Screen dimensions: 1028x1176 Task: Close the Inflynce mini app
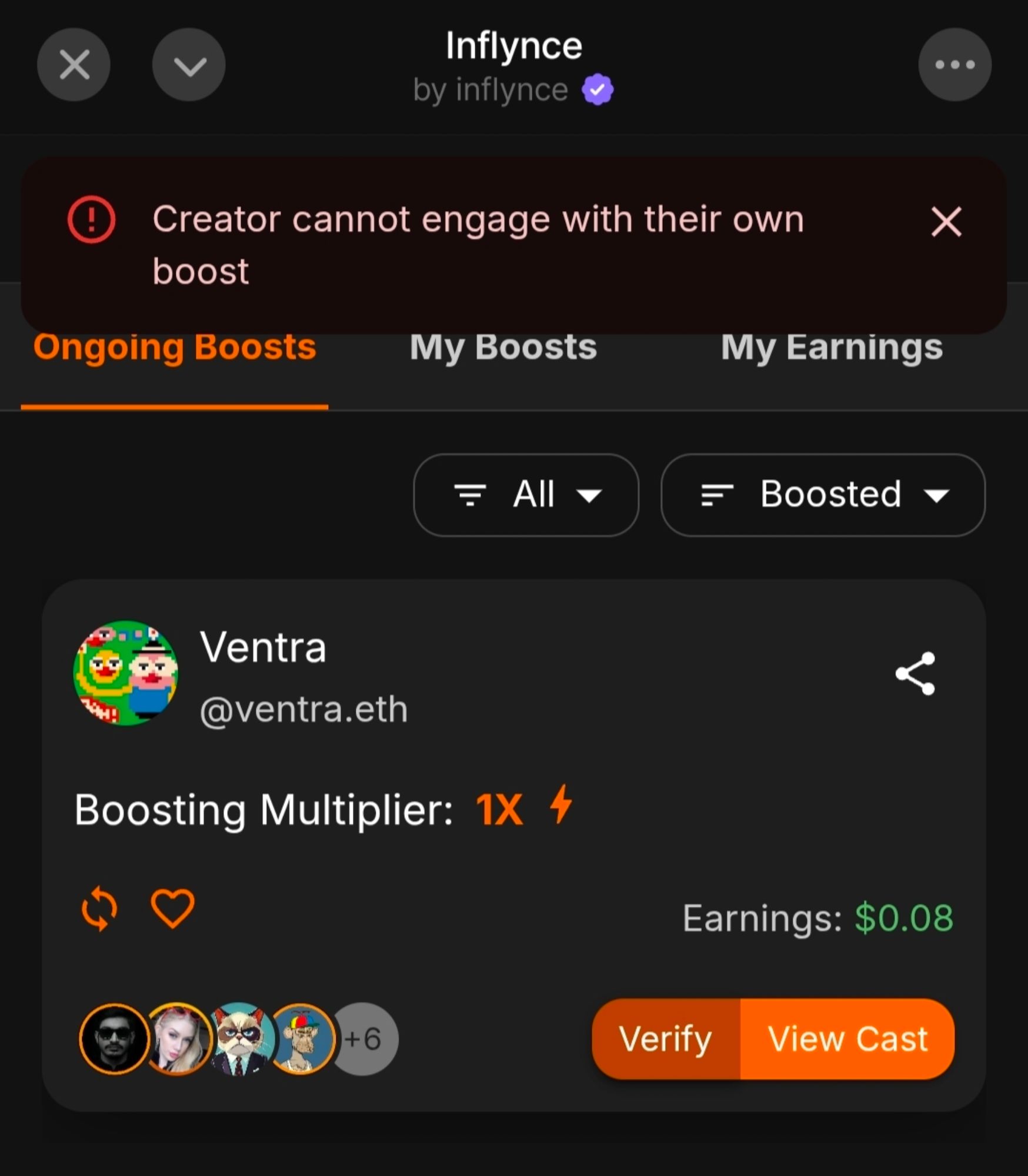point(74,65)
